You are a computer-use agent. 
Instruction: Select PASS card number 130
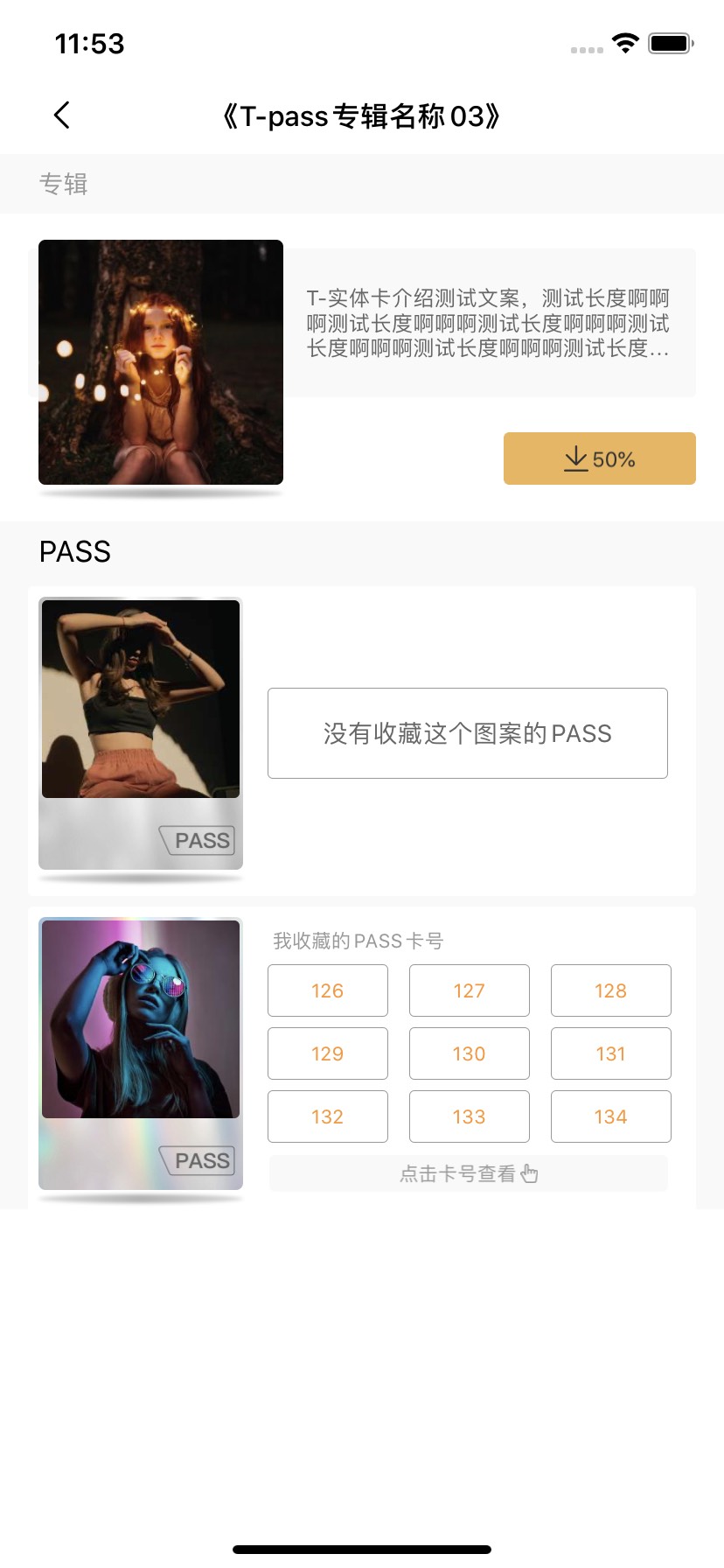click(470, 1053)
